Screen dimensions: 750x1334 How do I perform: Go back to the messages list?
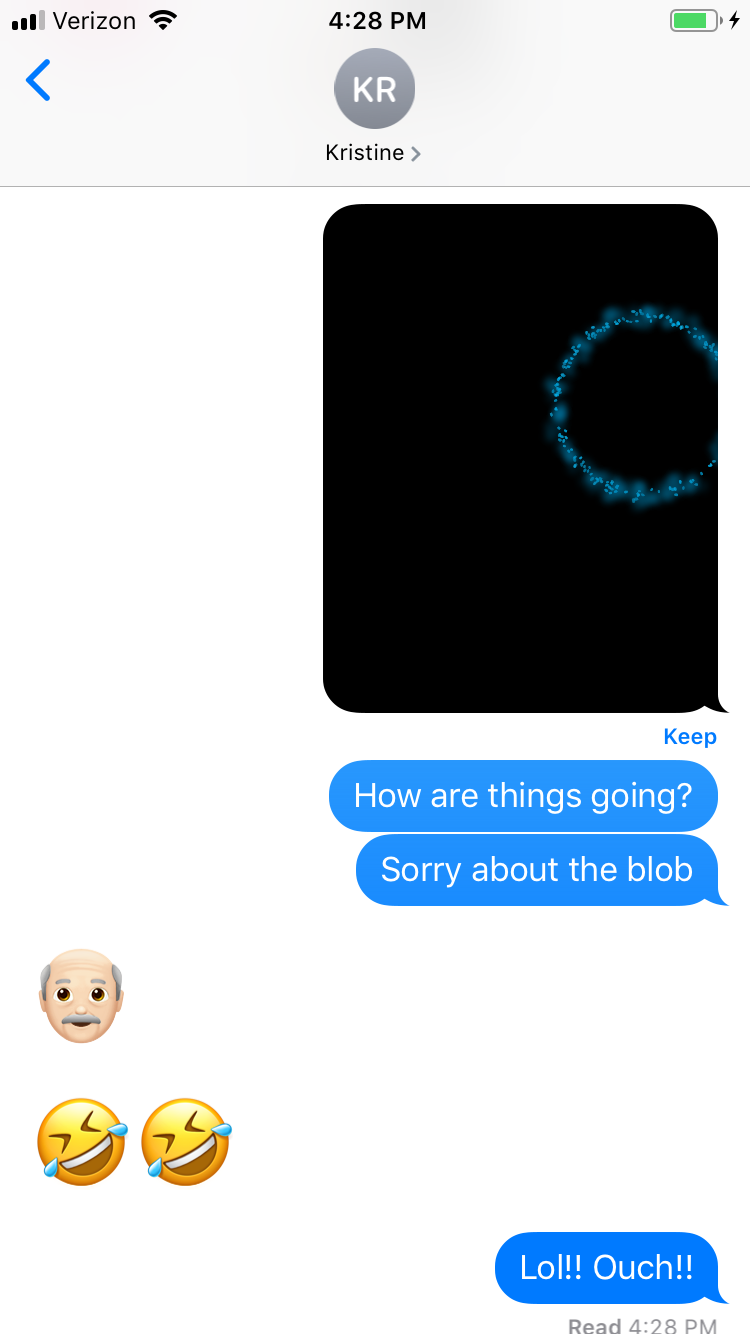38,80
